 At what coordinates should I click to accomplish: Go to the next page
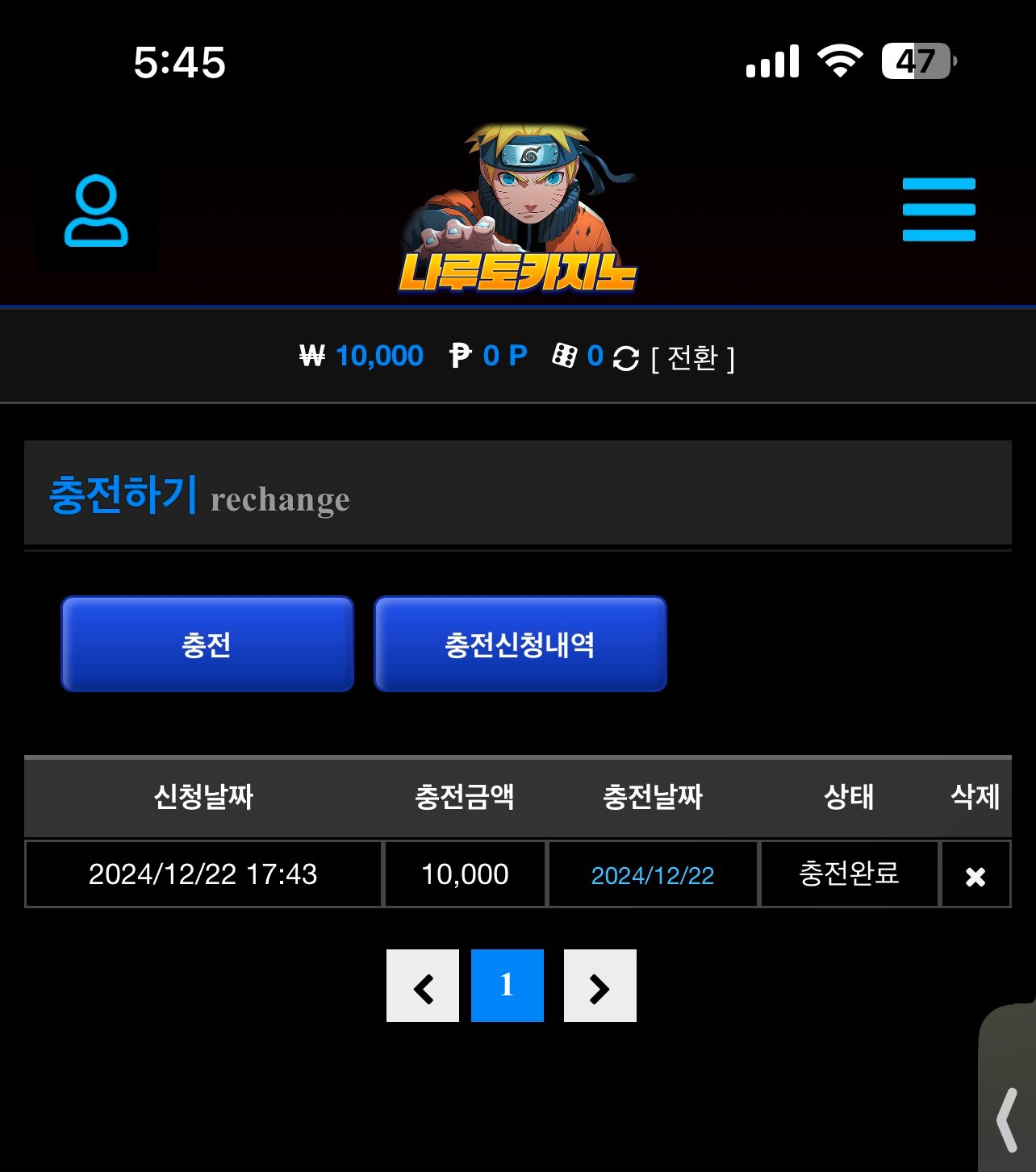point(599,986)
